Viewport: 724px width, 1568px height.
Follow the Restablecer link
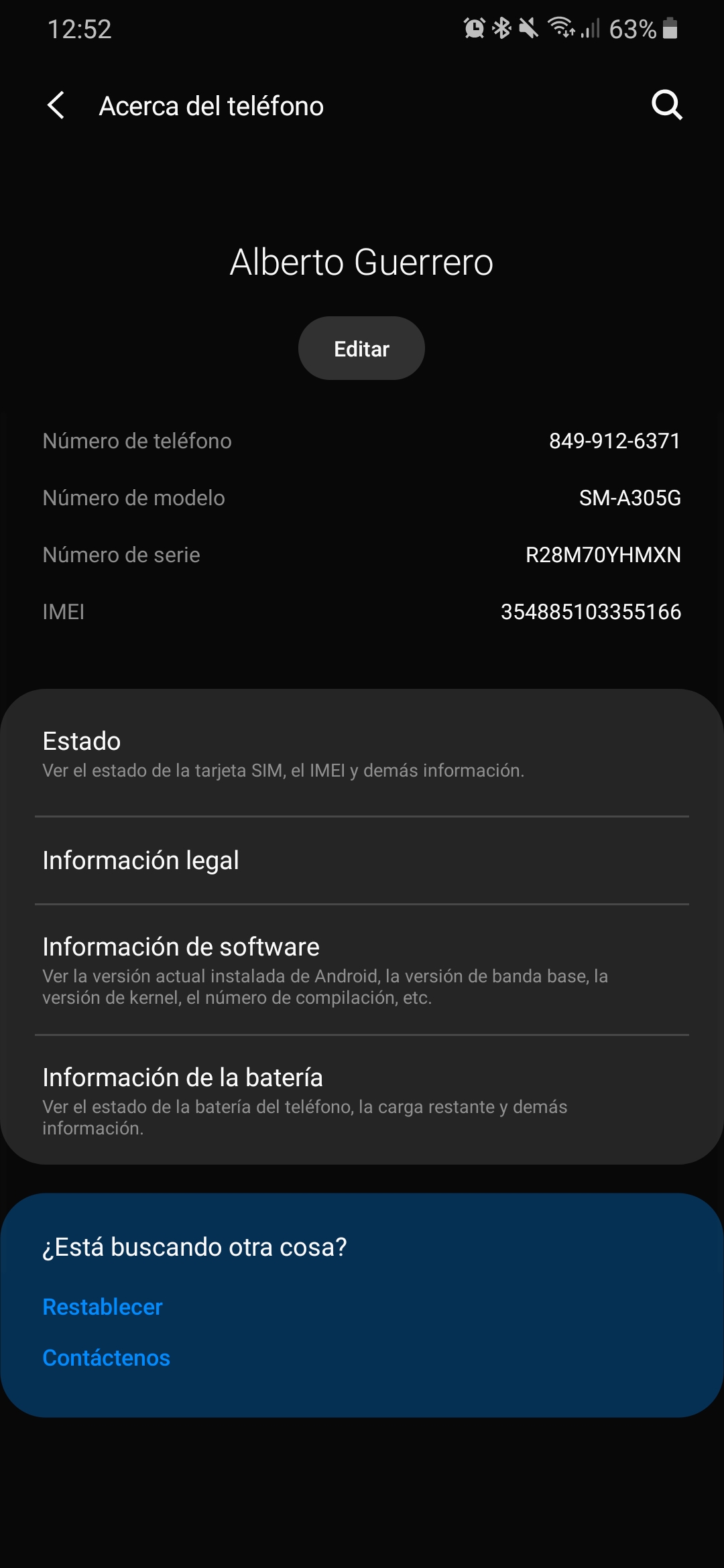(x=103, y=1307)
